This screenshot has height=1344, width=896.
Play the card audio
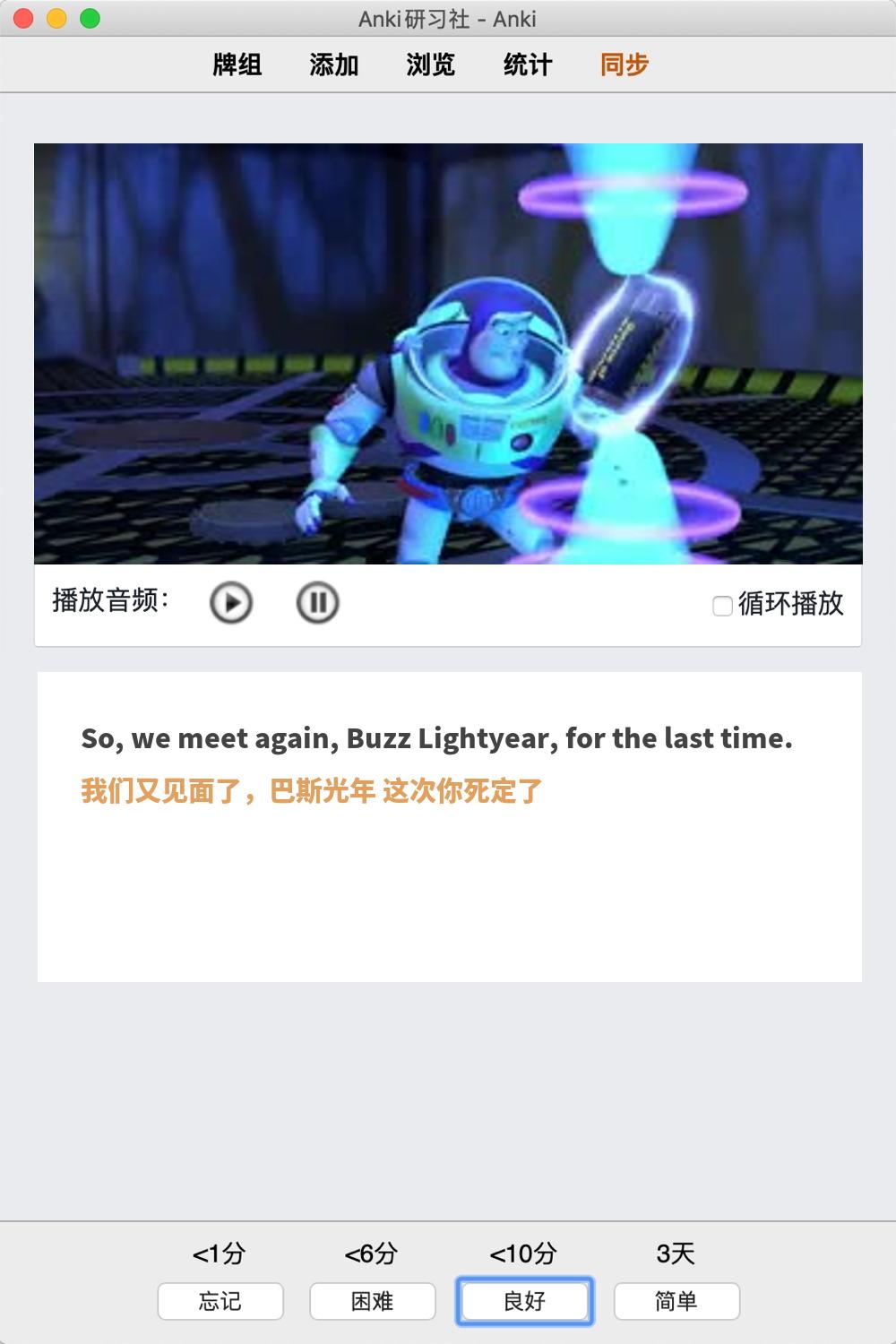pos(231,603)
